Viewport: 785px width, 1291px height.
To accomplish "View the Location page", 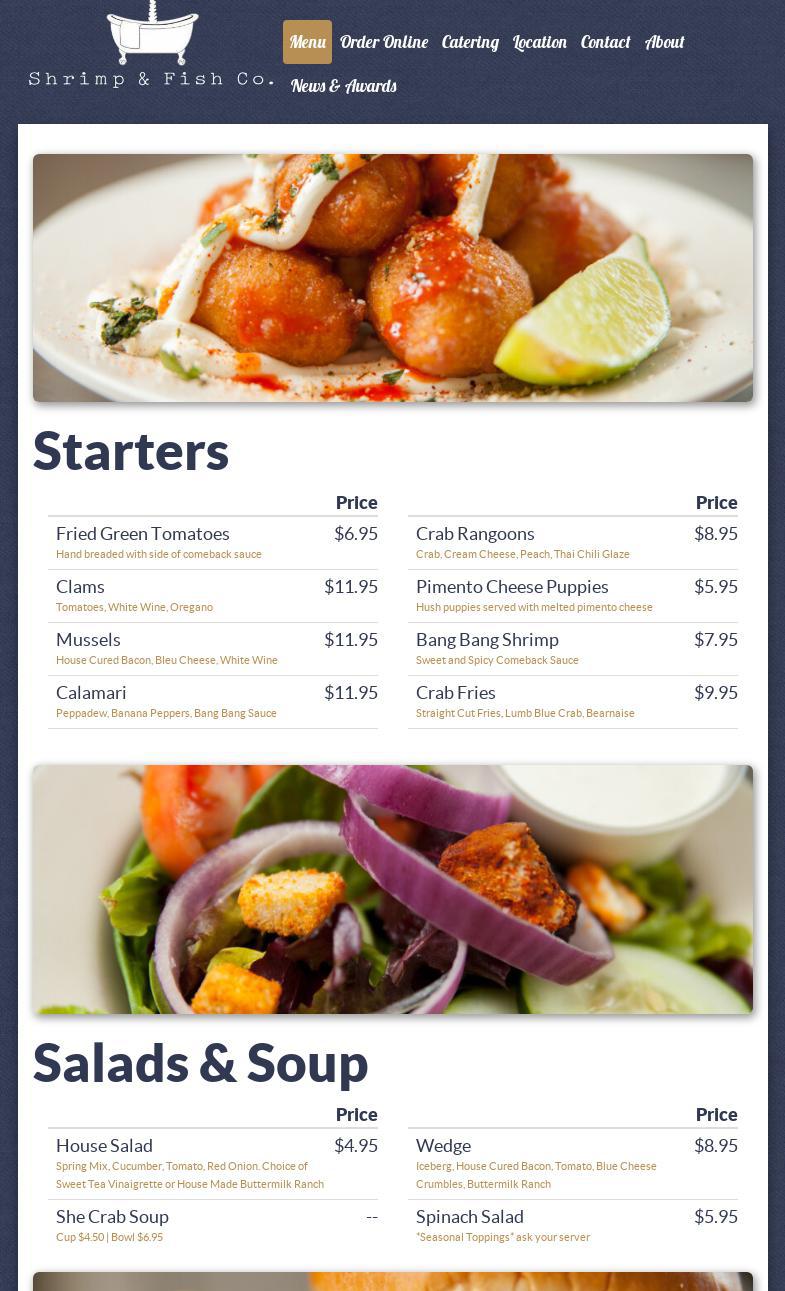I will click(540, 42).
